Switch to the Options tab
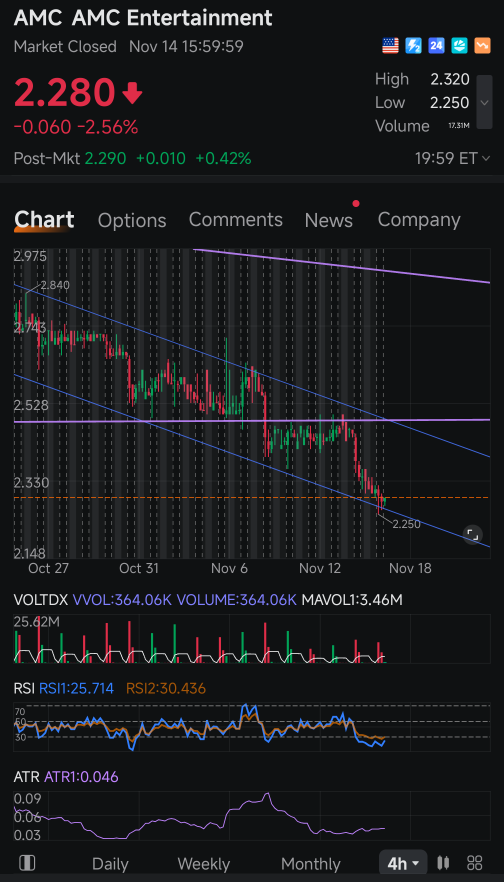Viewport: 504px width, 882px height. coord(132,220)
